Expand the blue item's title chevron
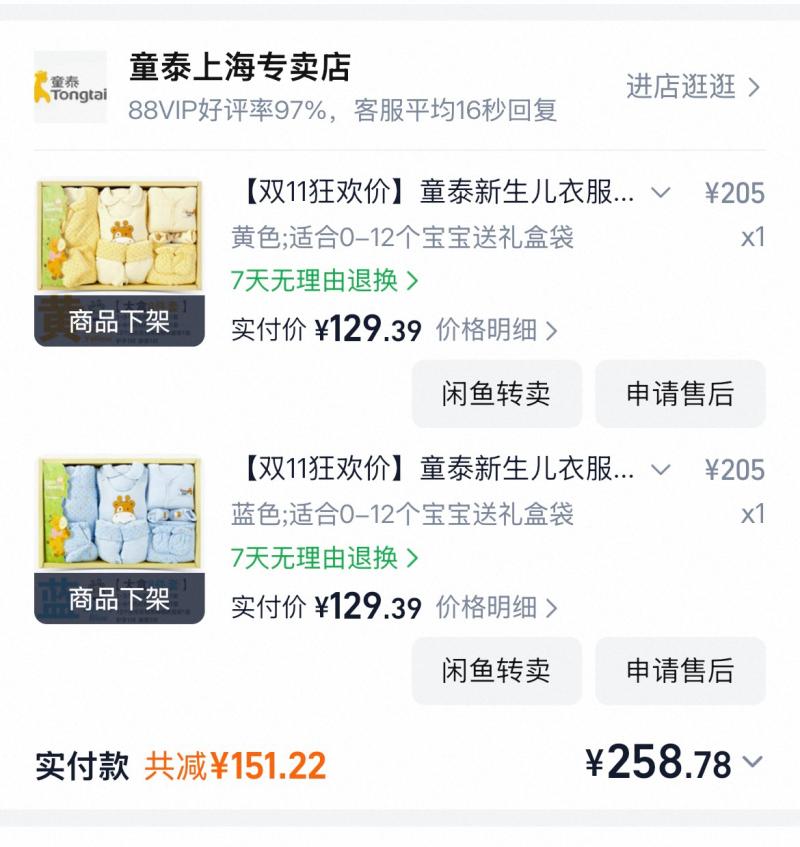The height and width of the screenshot is (847, 800). pyautogui.click(x=661, y=469)
